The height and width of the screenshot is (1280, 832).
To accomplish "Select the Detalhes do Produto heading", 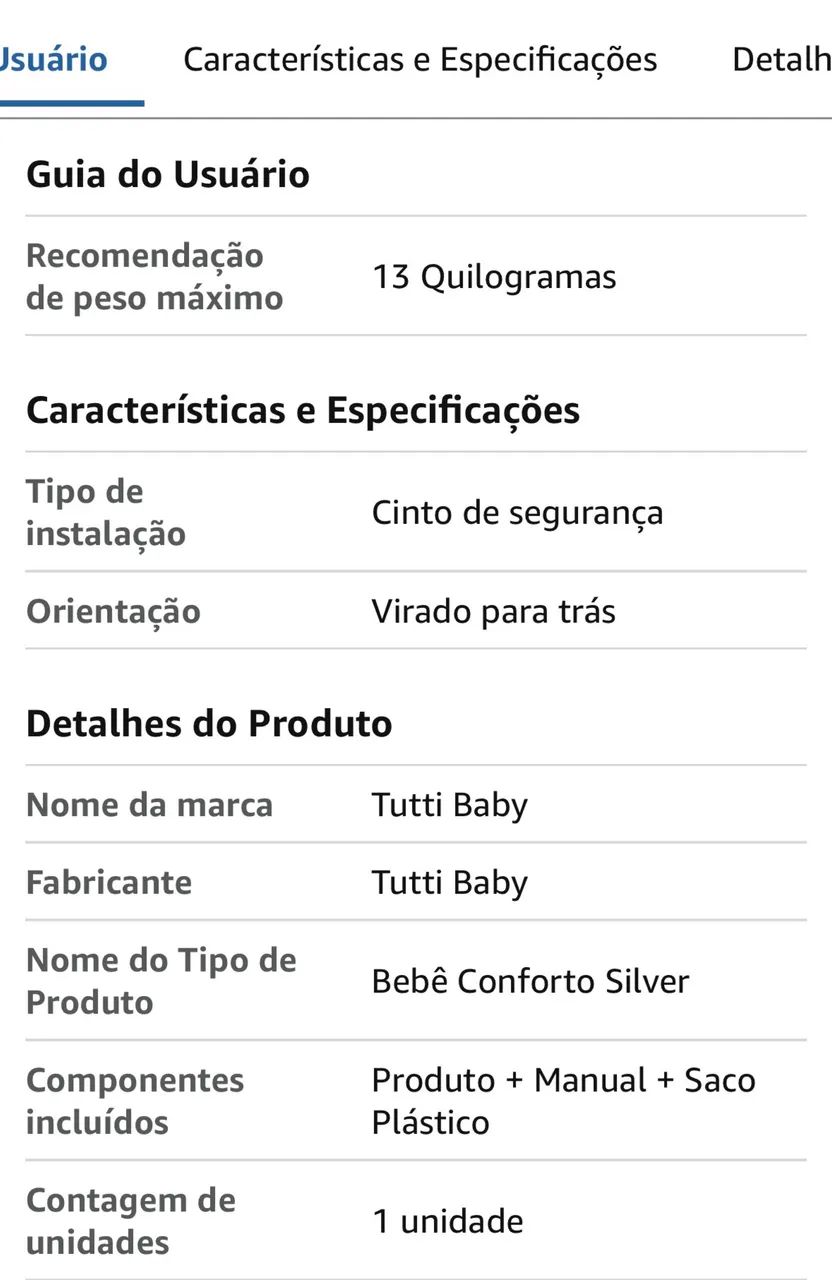I will click(209, 722).
